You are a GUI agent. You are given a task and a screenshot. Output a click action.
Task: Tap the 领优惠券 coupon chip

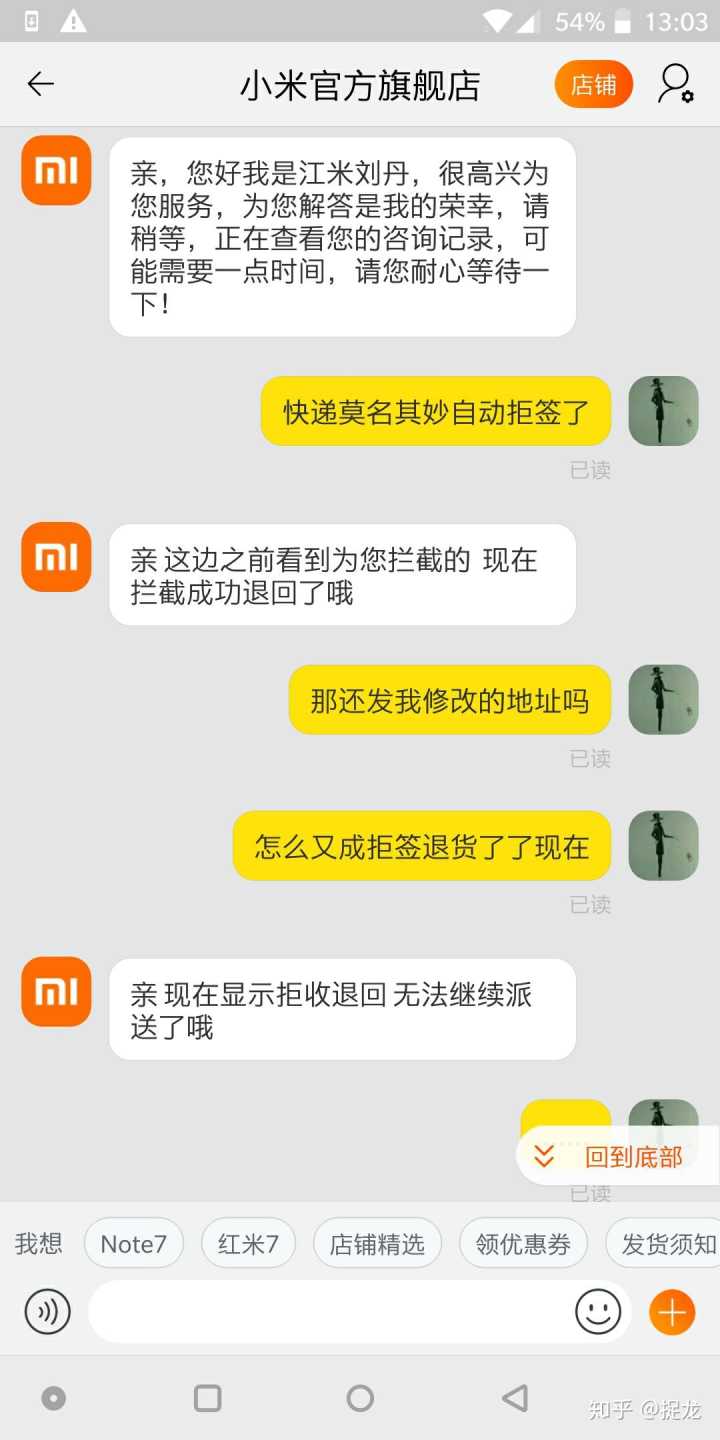523,1244
